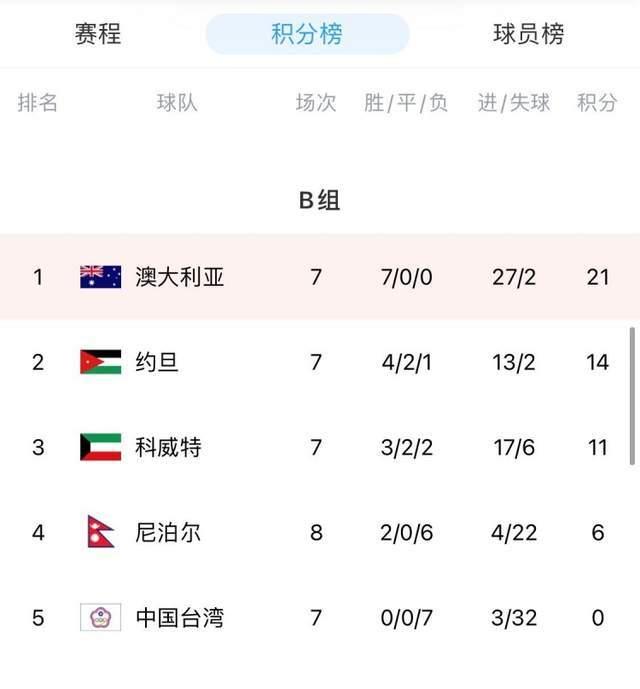Open the 澳大利亚 team row

coord(180,277)
